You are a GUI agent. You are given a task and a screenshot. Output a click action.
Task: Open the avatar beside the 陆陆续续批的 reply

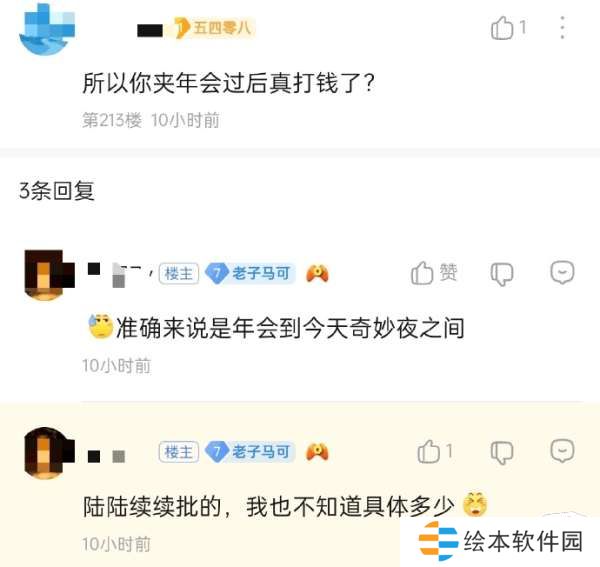pyautogui.click(x=45, y=452)
